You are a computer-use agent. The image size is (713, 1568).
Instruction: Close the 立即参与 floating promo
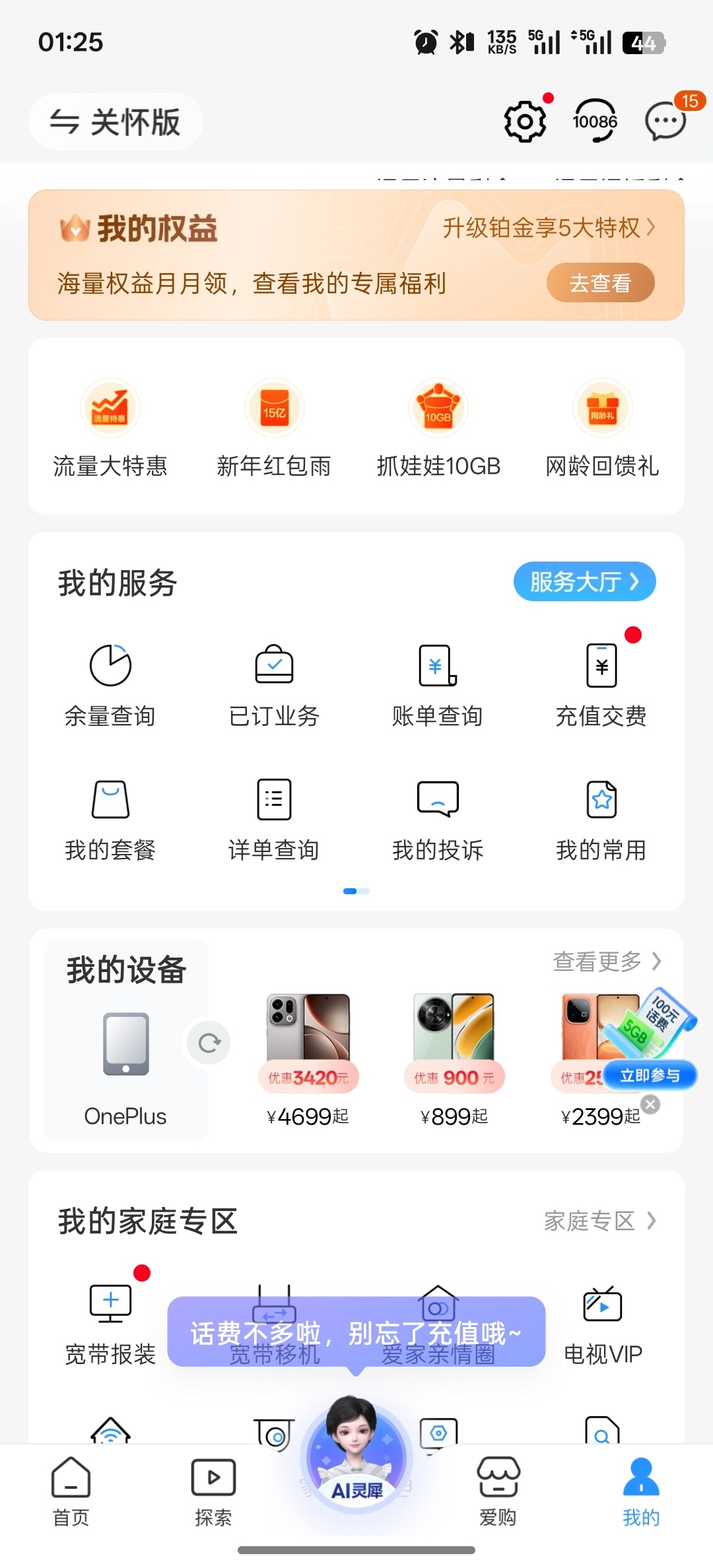pyautogui.click(x=650, y=1104)
